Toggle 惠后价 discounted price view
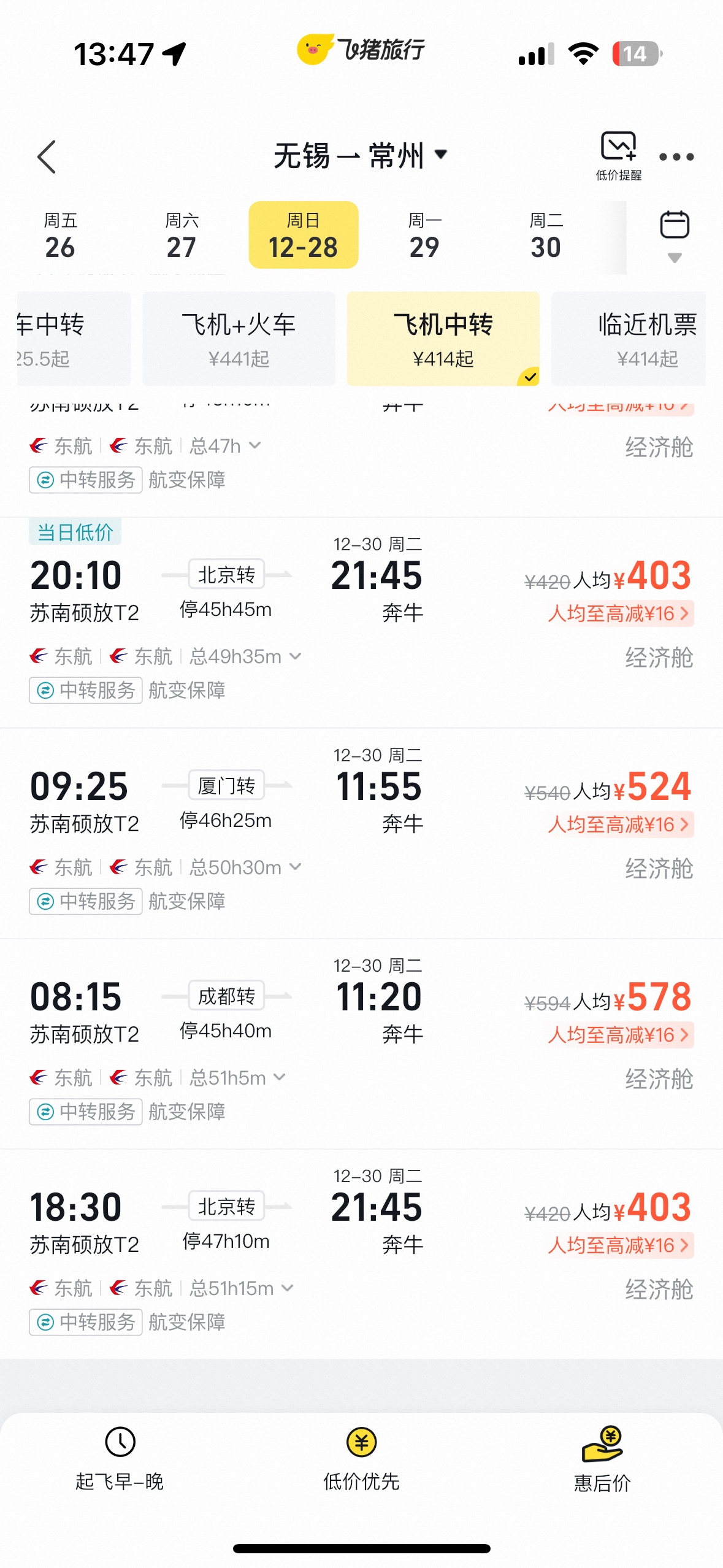Image resolution: width=723 pixels, height=1568 pixels. 602,1460
